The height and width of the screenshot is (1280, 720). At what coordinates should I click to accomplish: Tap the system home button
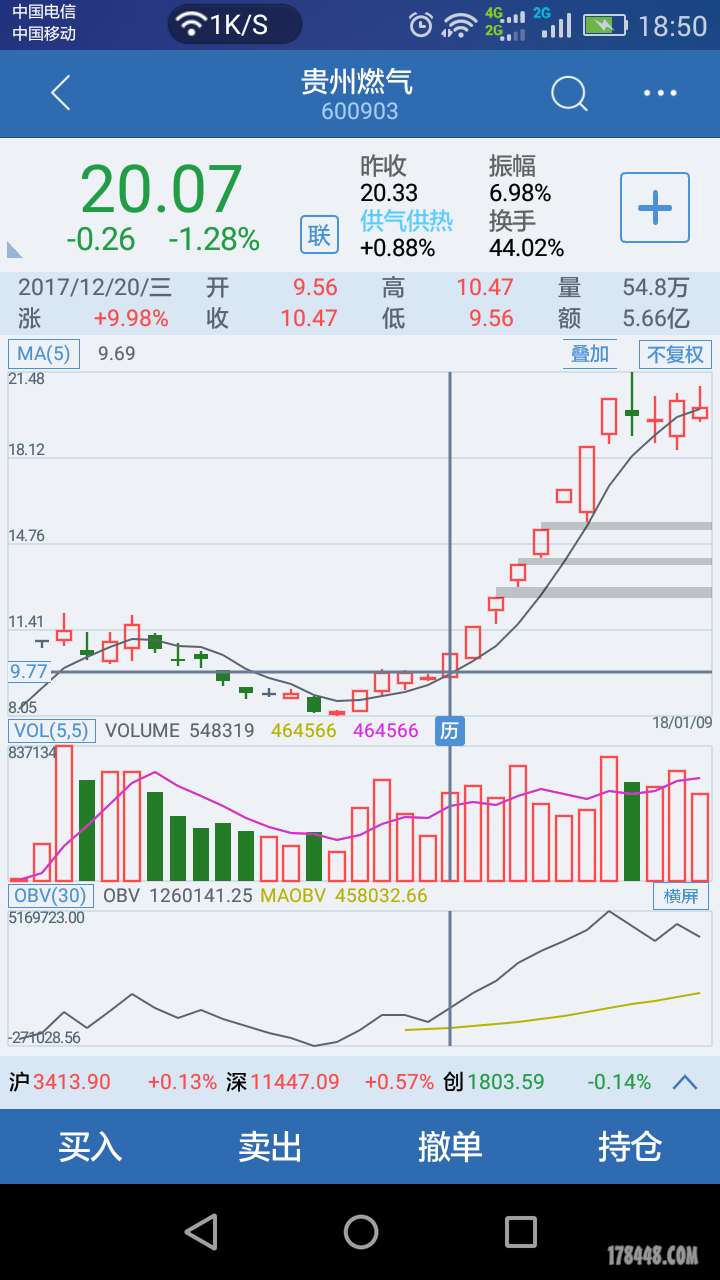click(360, 1232)
